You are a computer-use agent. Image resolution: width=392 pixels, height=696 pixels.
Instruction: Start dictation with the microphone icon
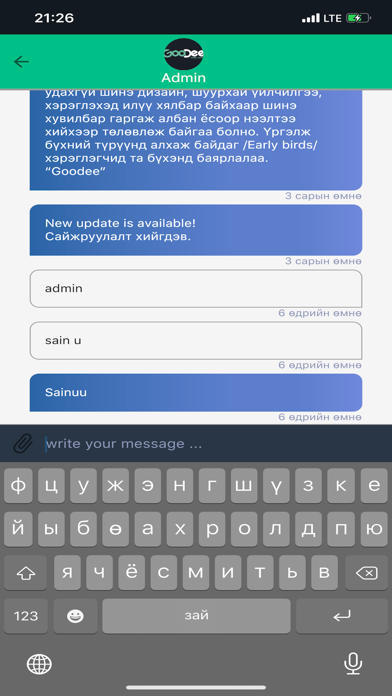point(353,664)
